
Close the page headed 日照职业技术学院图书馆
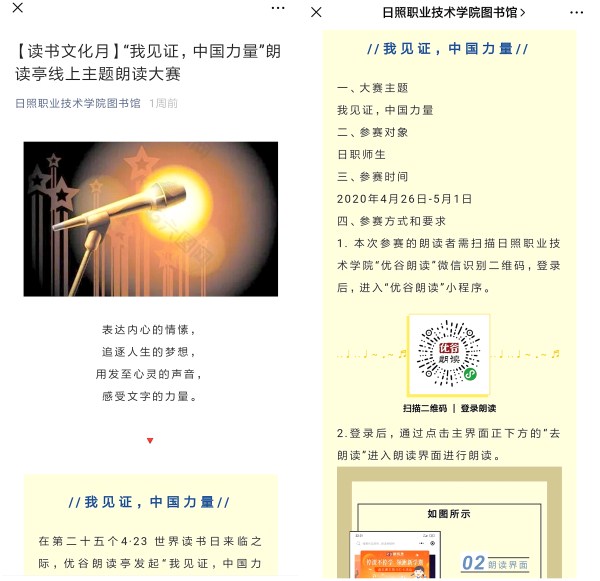pyautogui.click(x=317, y=12)
